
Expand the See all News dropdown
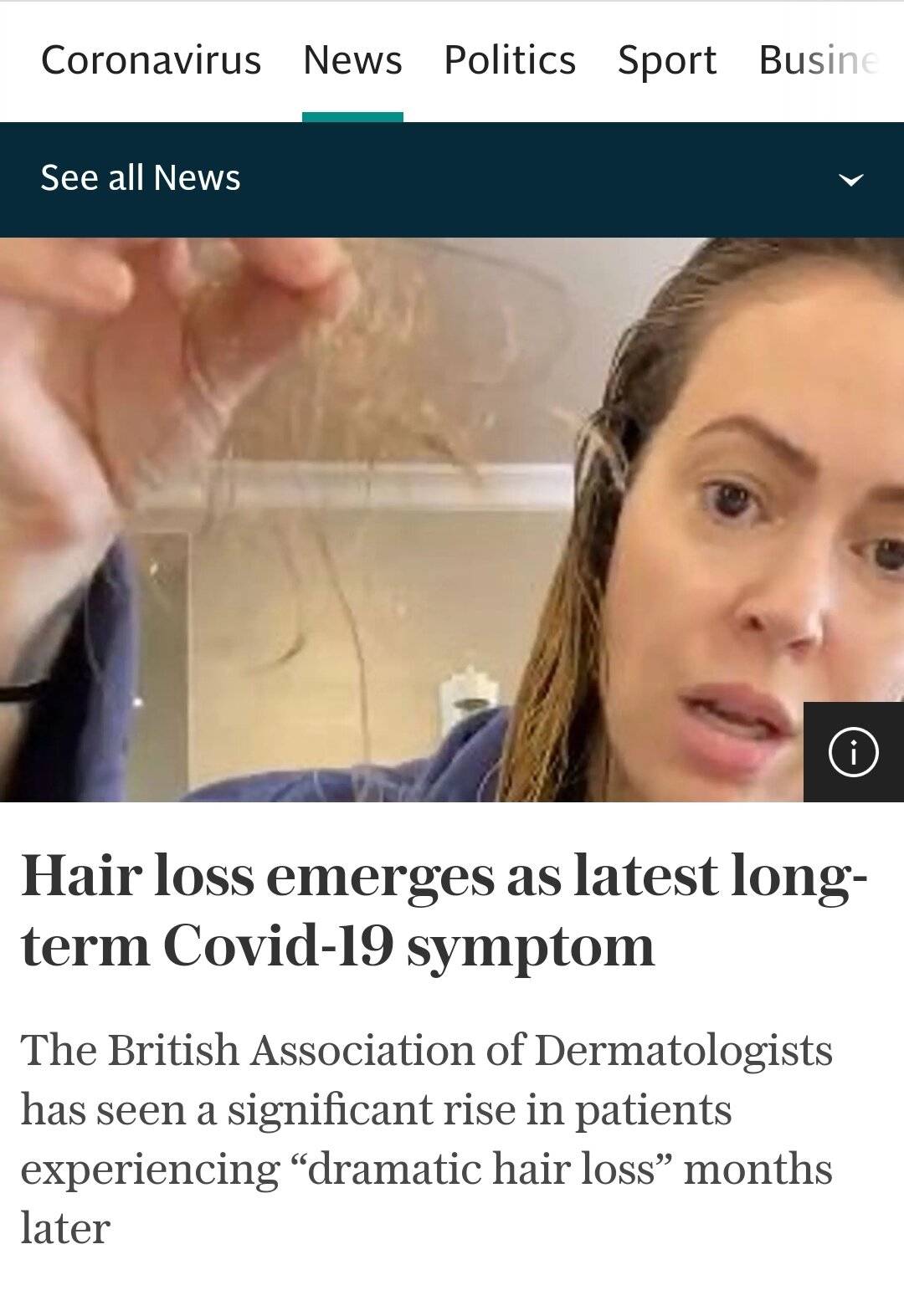click(x=850, y=179)
